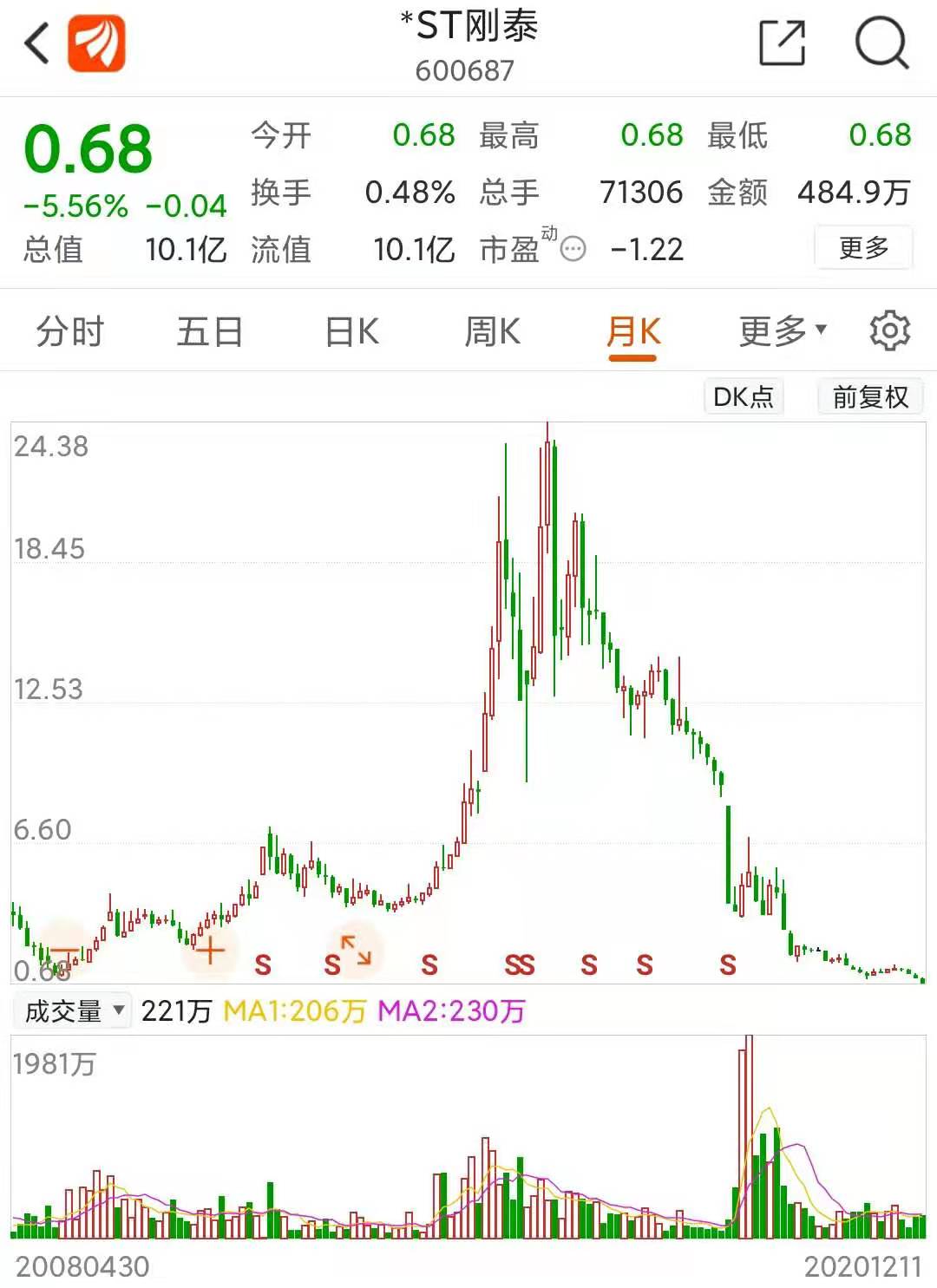
Task: Tap 更多 button for more stock data
Action: [863, 248]
